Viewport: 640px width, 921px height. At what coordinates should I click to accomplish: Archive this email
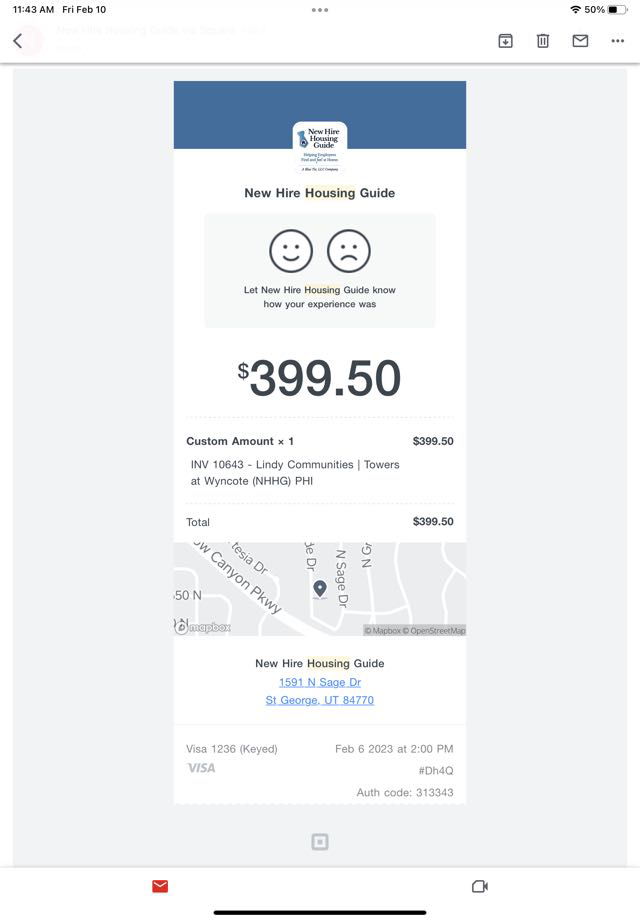click(x=505, y=41)
